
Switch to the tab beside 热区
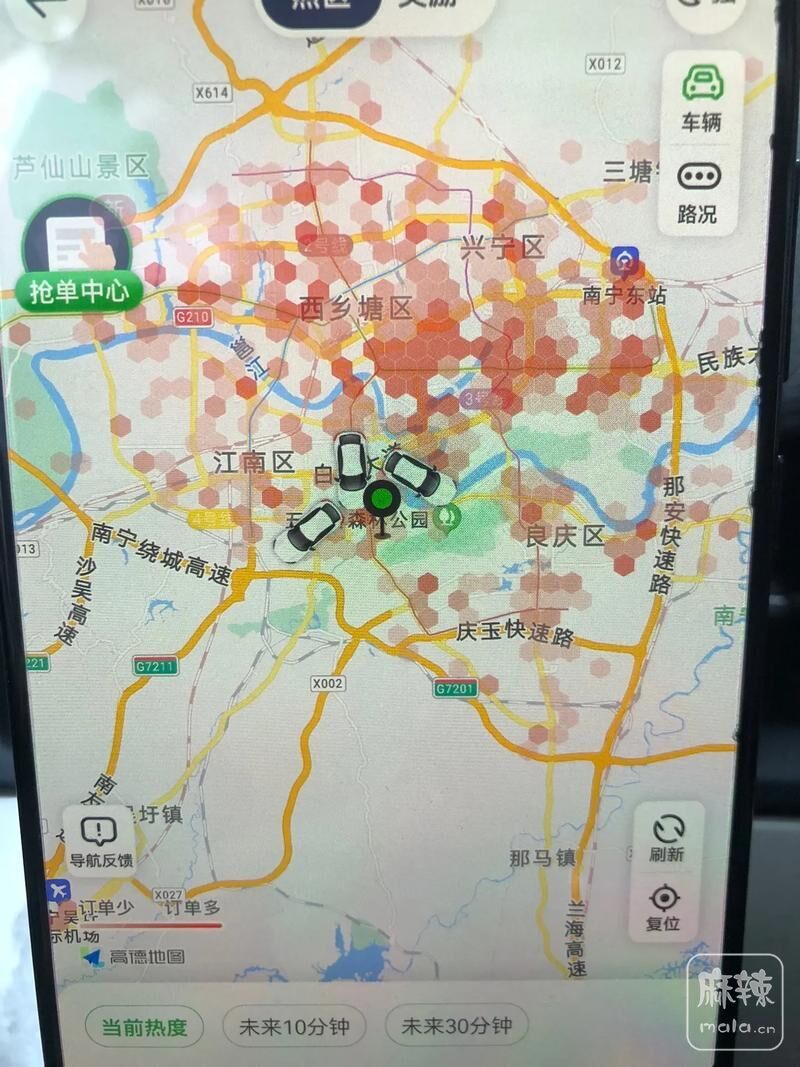(428, 8)
